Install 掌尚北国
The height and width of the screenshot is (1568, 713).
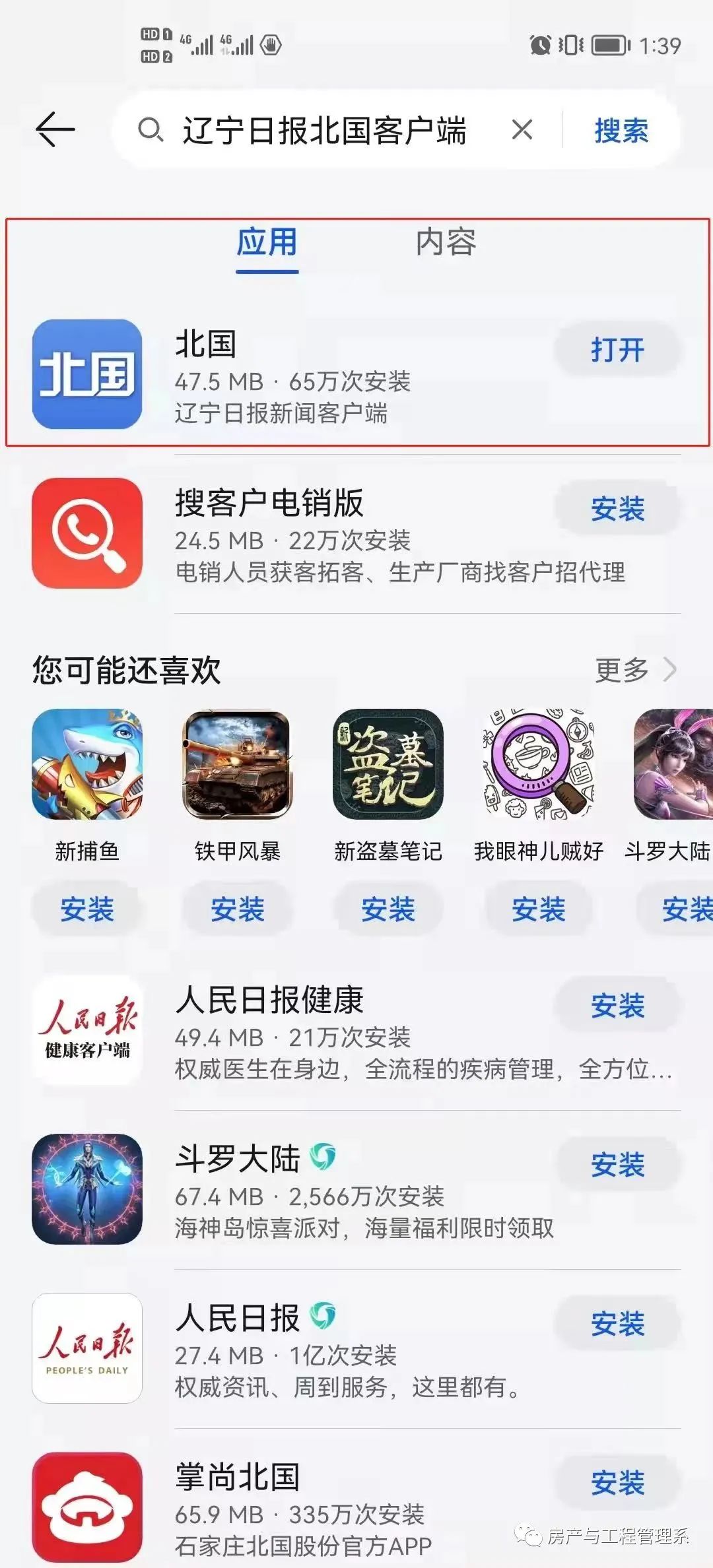[x=617, y=1483]
